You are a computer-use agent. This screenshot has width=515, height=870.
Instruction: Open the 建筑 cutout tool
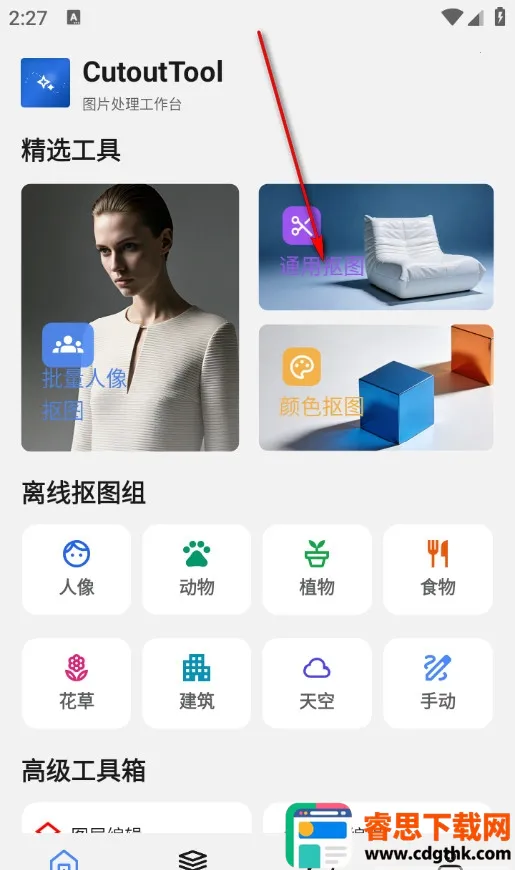pyautogui.click(x=196, y=683)
